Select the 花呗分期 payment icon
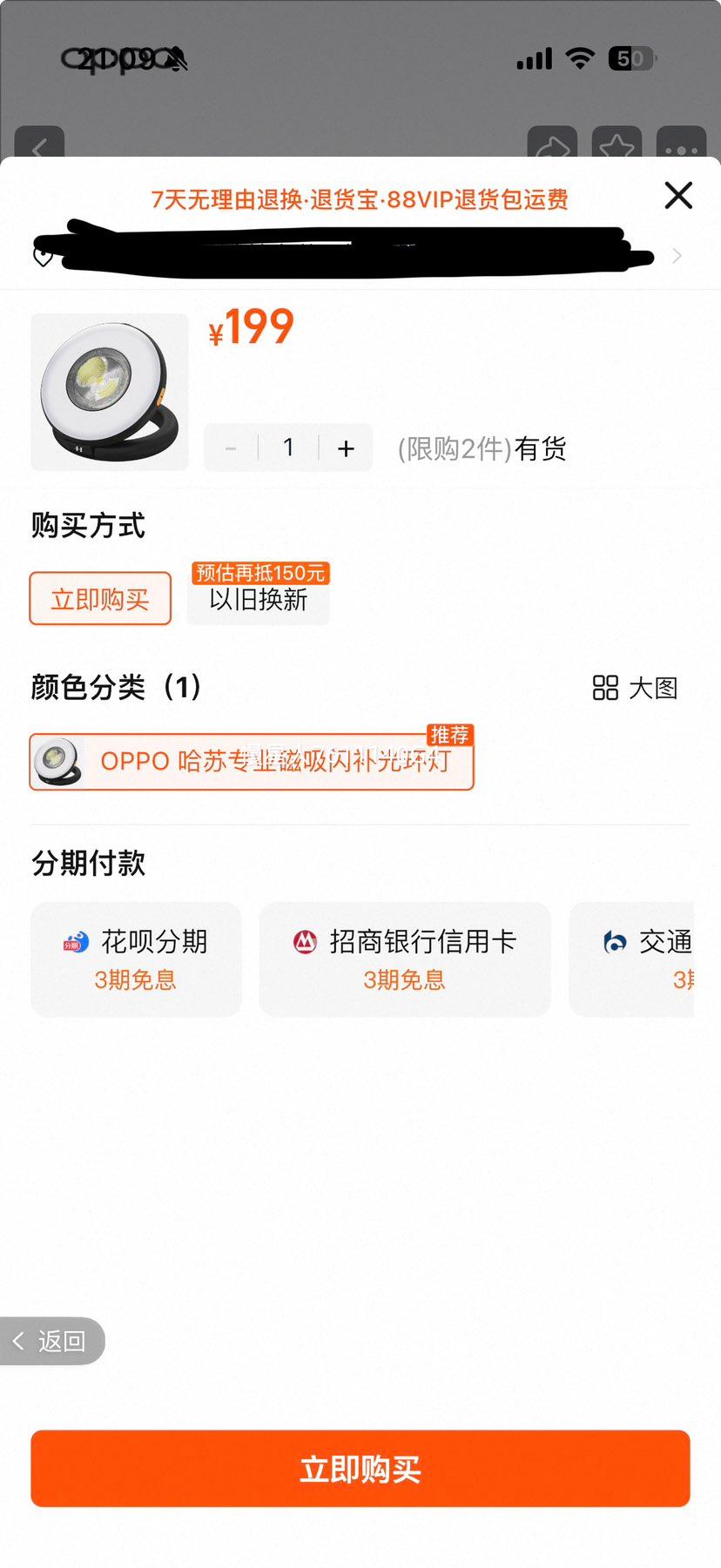The width and height of the screenshot is (721, 1568). (x=73, y=941)
